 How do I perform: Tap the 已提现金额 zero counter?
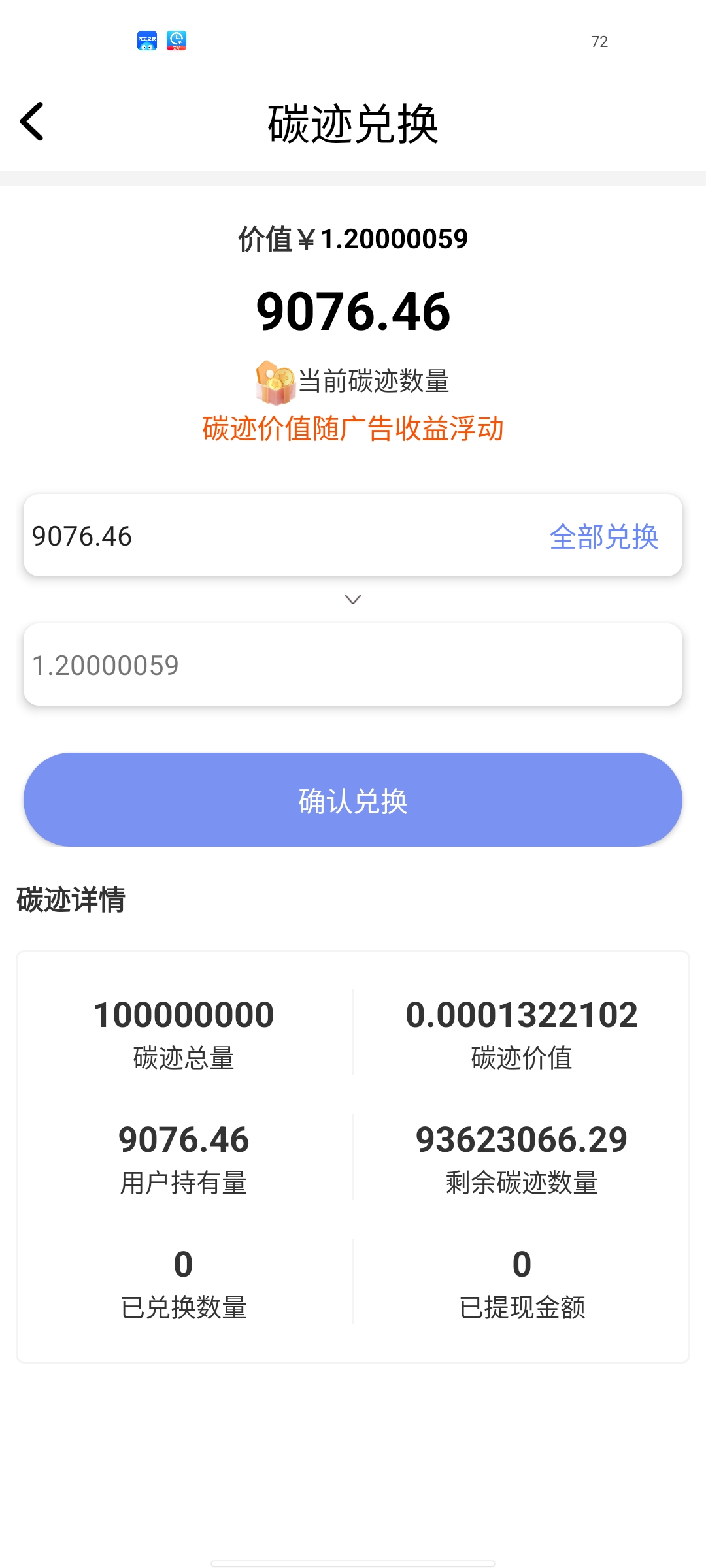tap(521, 1265)
